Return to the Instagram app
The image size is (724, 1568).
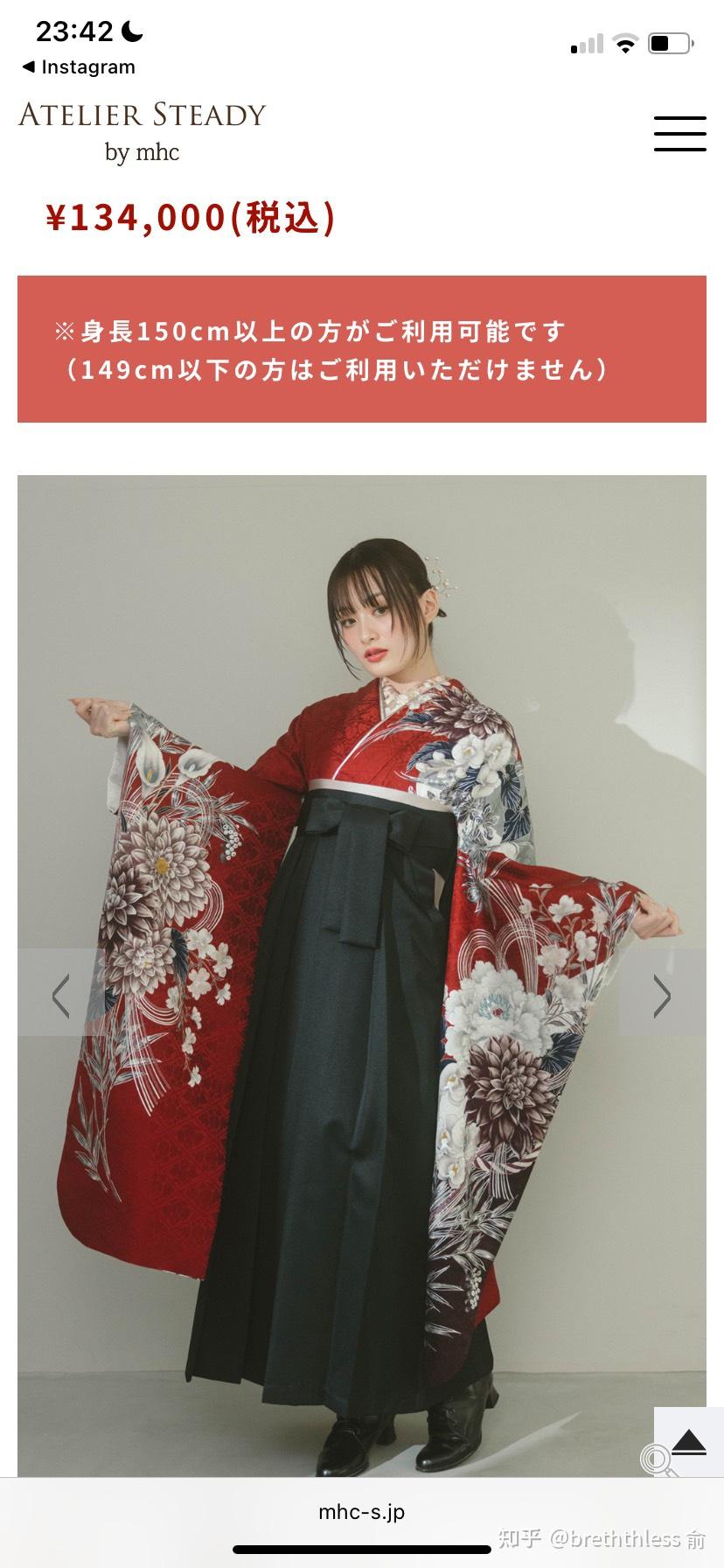[79, 67]
